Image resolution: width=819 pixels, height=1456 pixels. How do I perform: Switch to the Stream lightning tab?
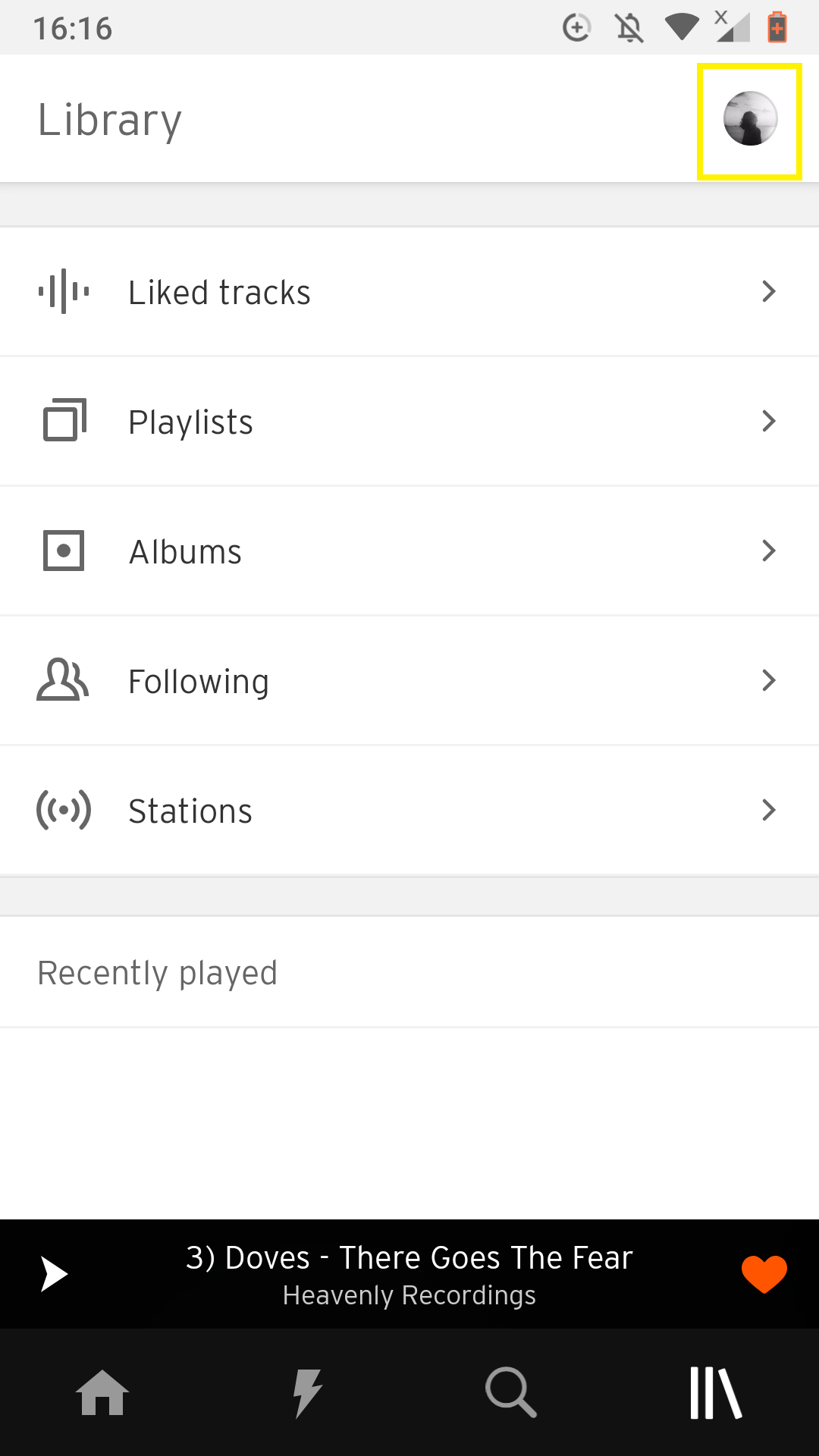[307, 1392]
